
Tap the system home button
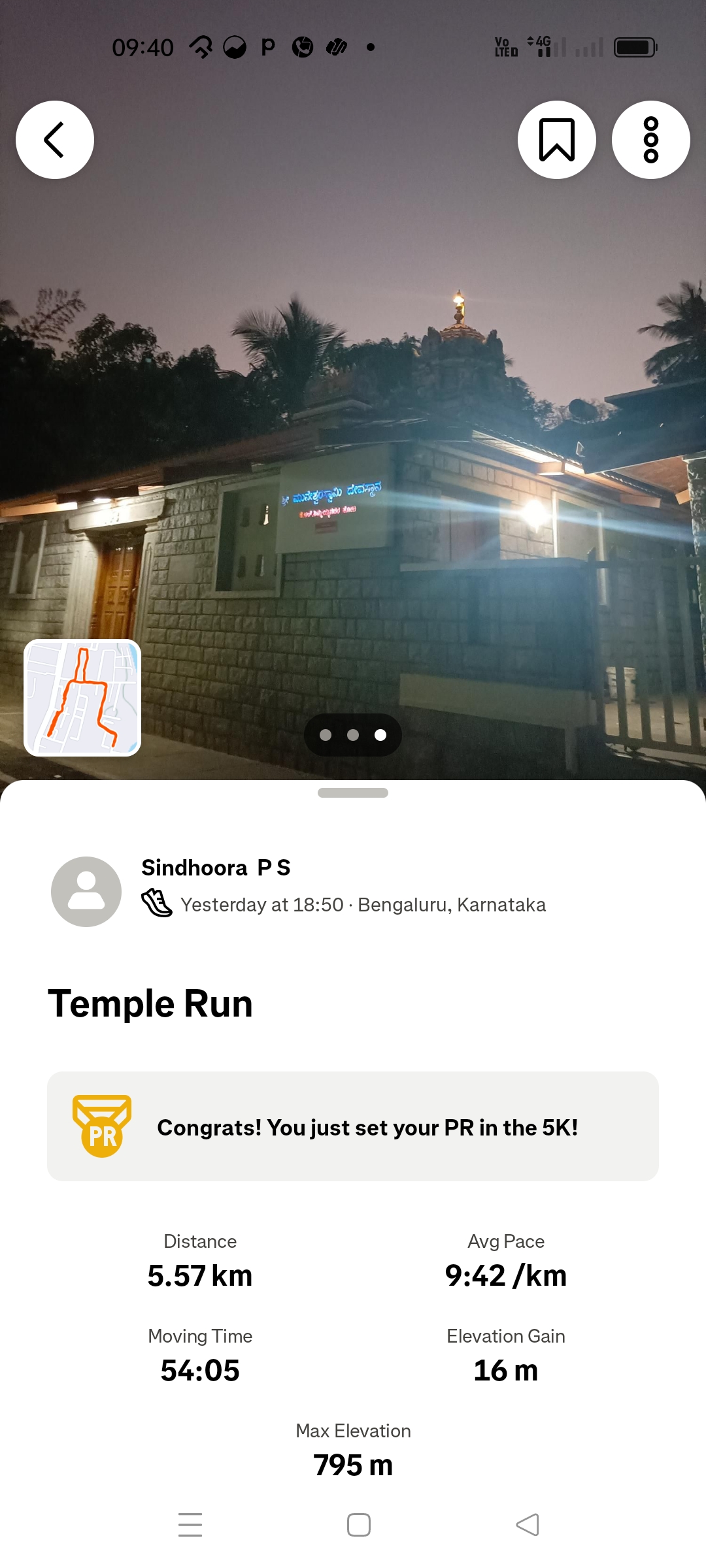(x=359, y=1525)
